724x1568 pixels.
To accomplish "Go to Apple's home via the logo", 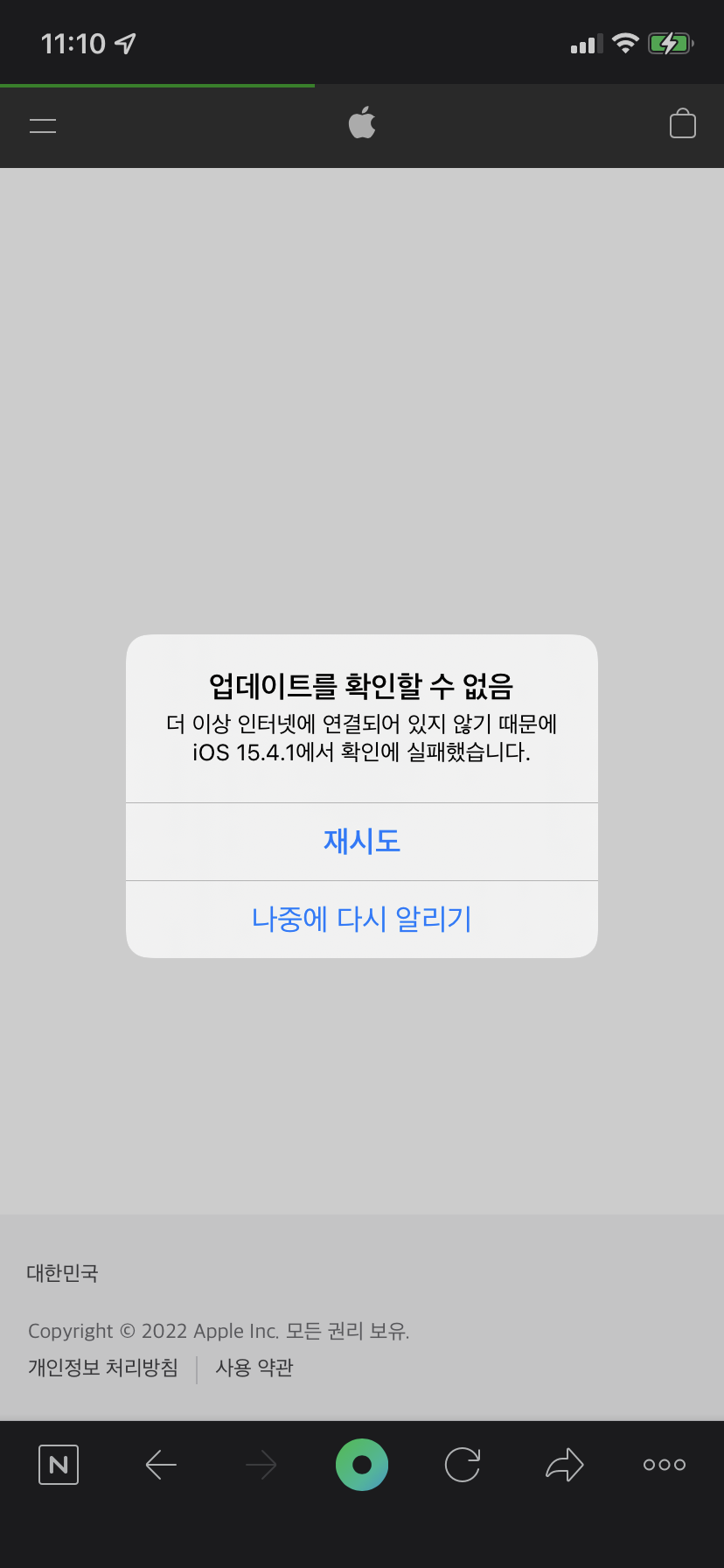I will (362, 123).
